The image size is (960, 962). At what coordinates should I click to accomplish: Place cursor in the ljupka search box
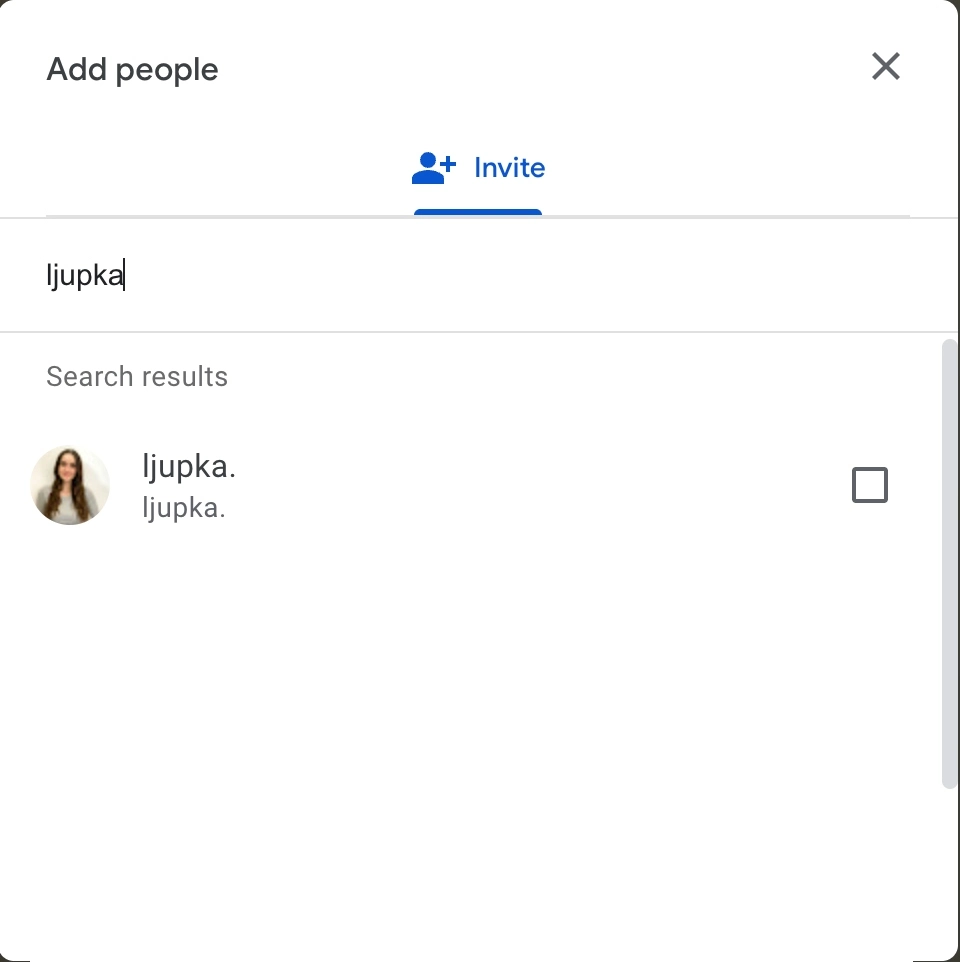(x=400, y=275)
